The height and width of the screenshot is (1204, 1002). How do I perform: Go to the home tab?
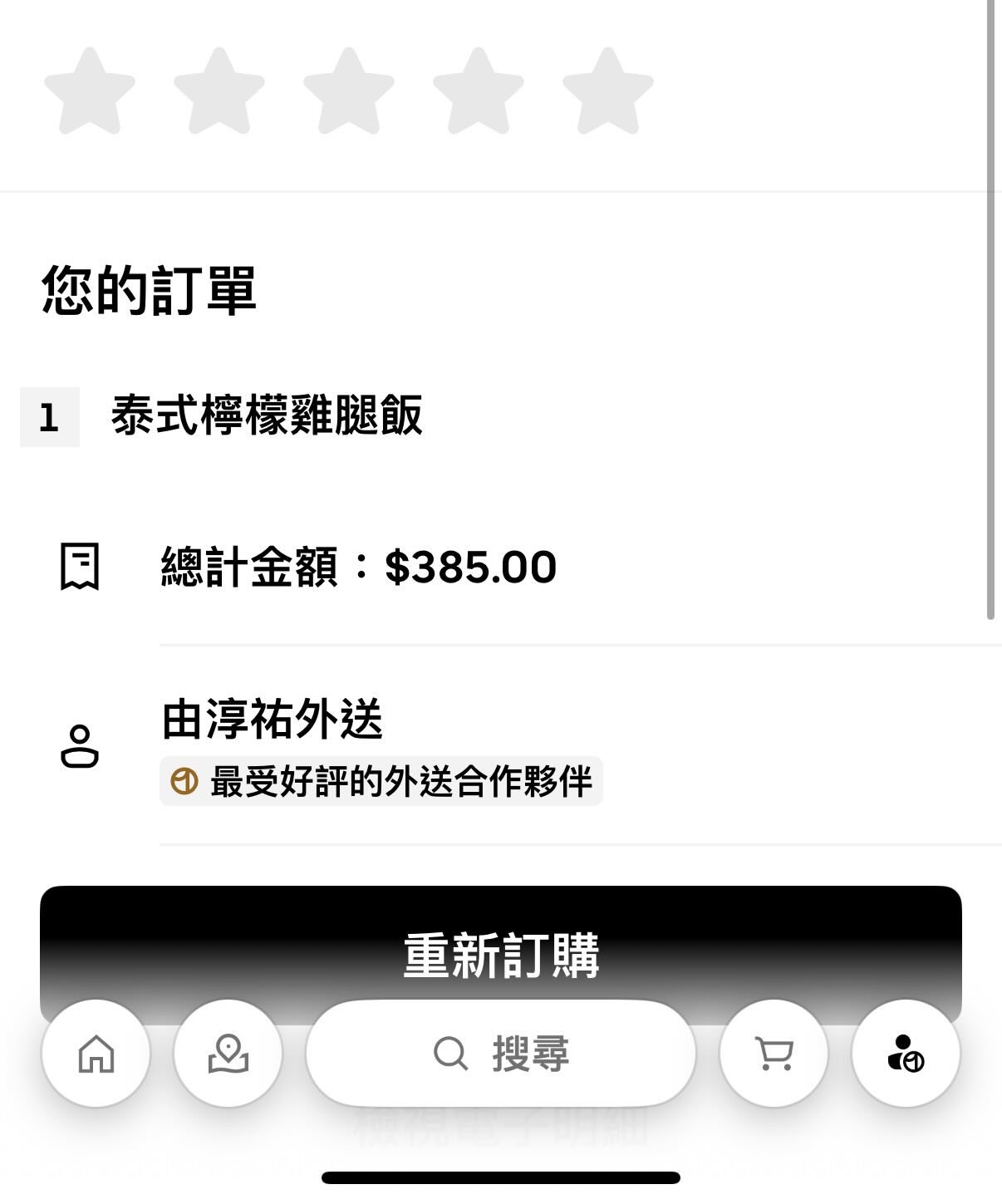[96, 1054]
